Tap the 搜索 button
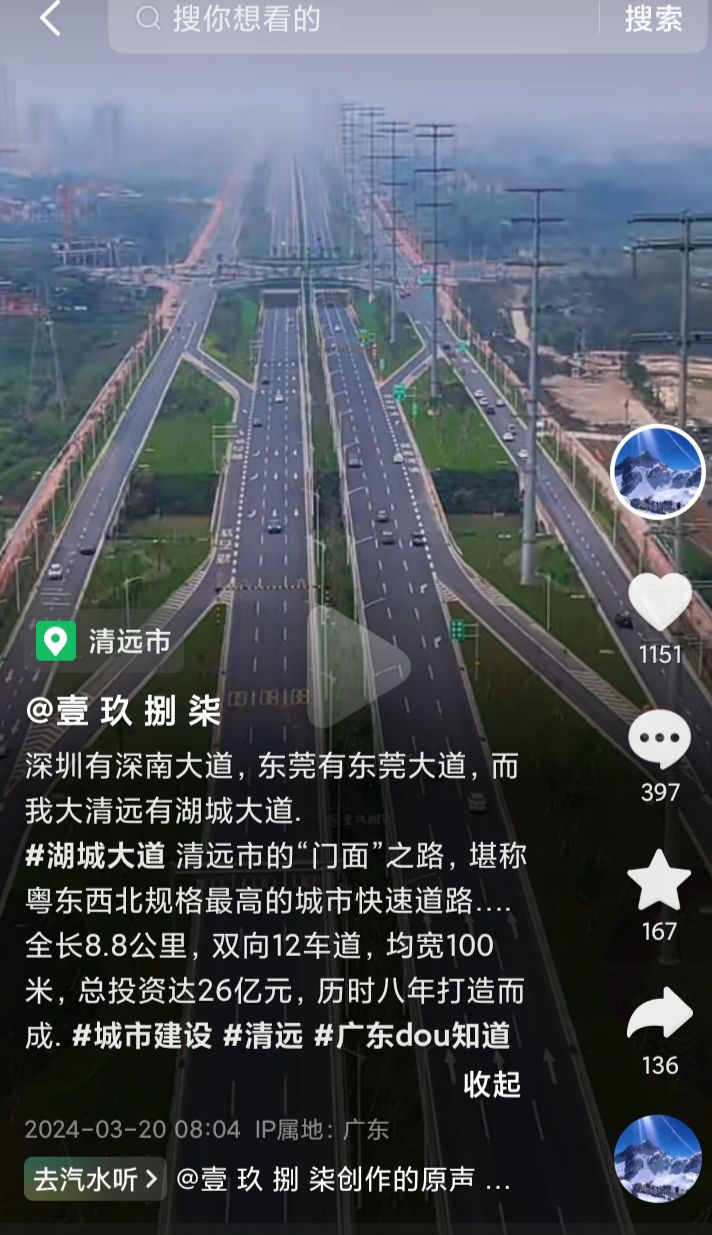The image size is (712, 1235). pyautogui.click(x=654, y=19)
